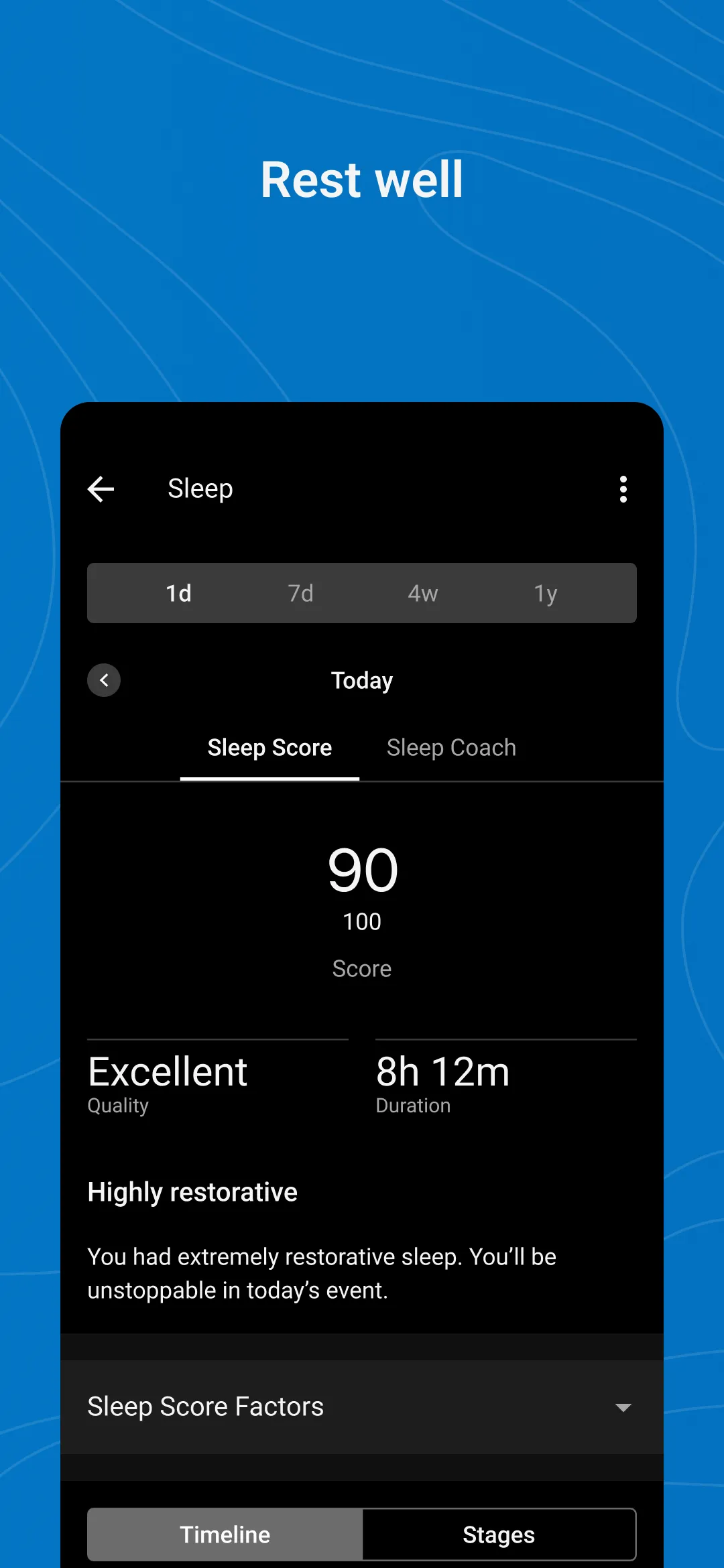Select the Excellent quality reading
724x1568 pixels.
coord(167,1070)
